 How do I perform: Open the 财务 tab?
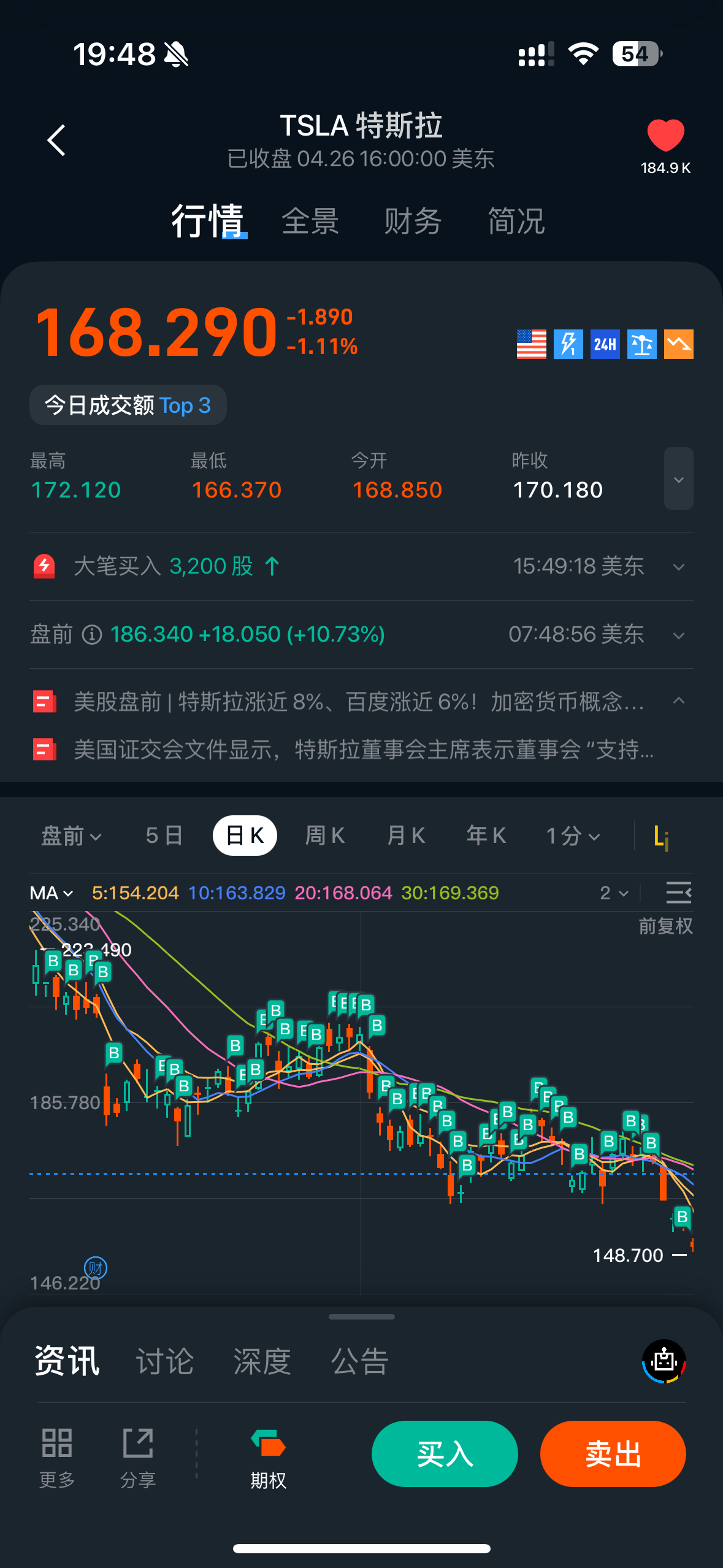413,221
